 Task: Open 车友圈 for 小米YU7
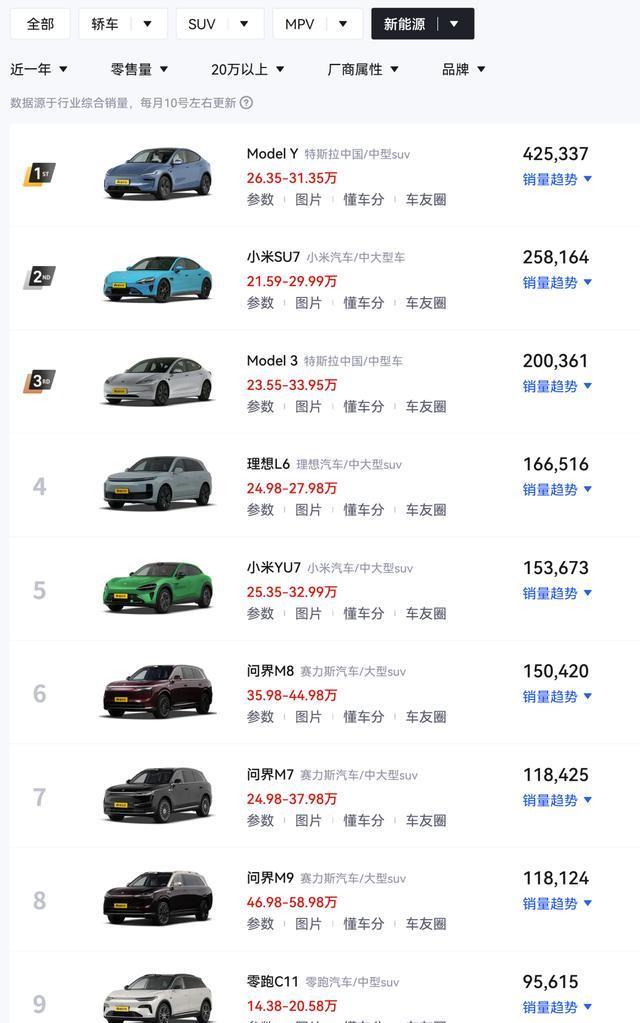(x=425, y=613)
